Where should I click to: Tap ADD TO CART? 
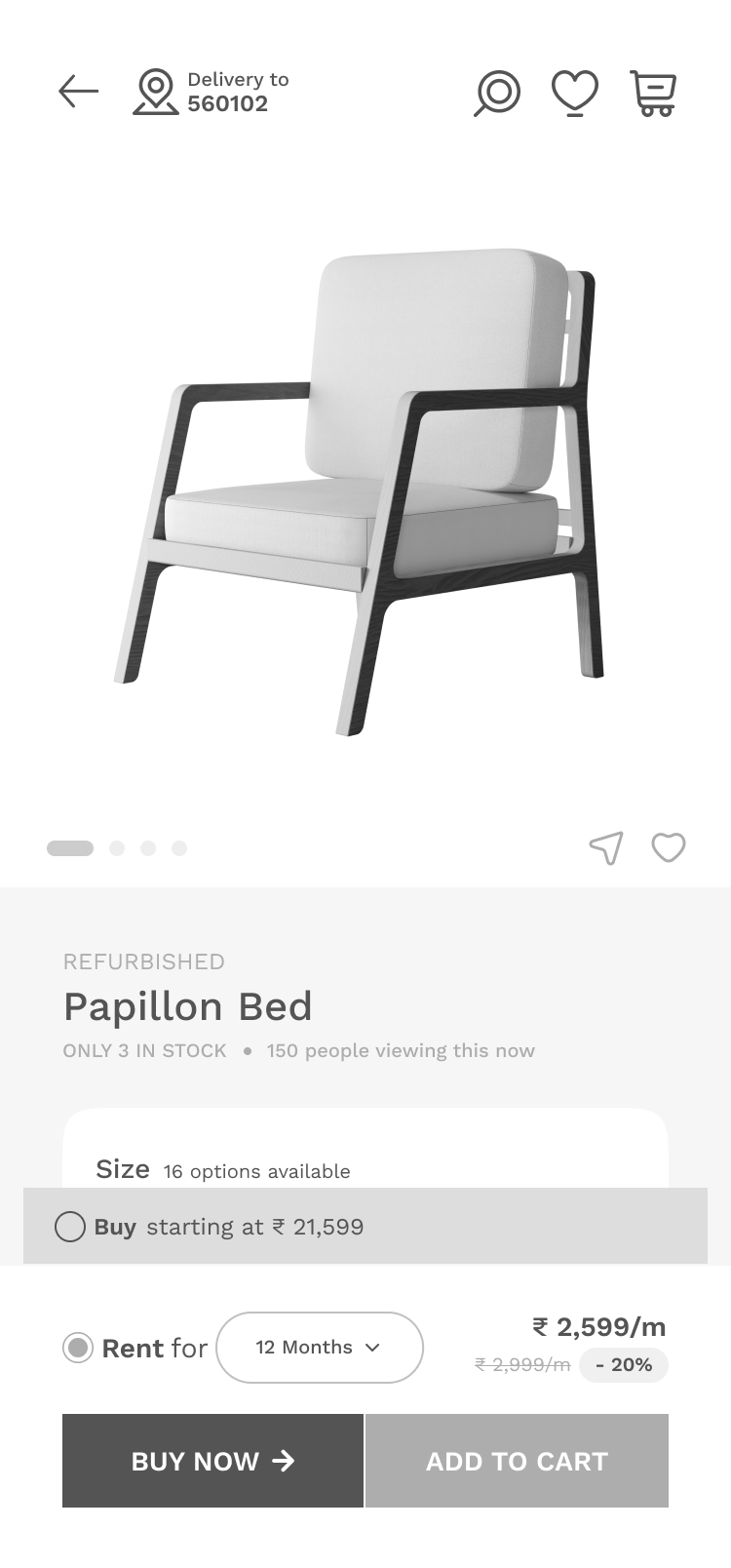[517, 1461]
